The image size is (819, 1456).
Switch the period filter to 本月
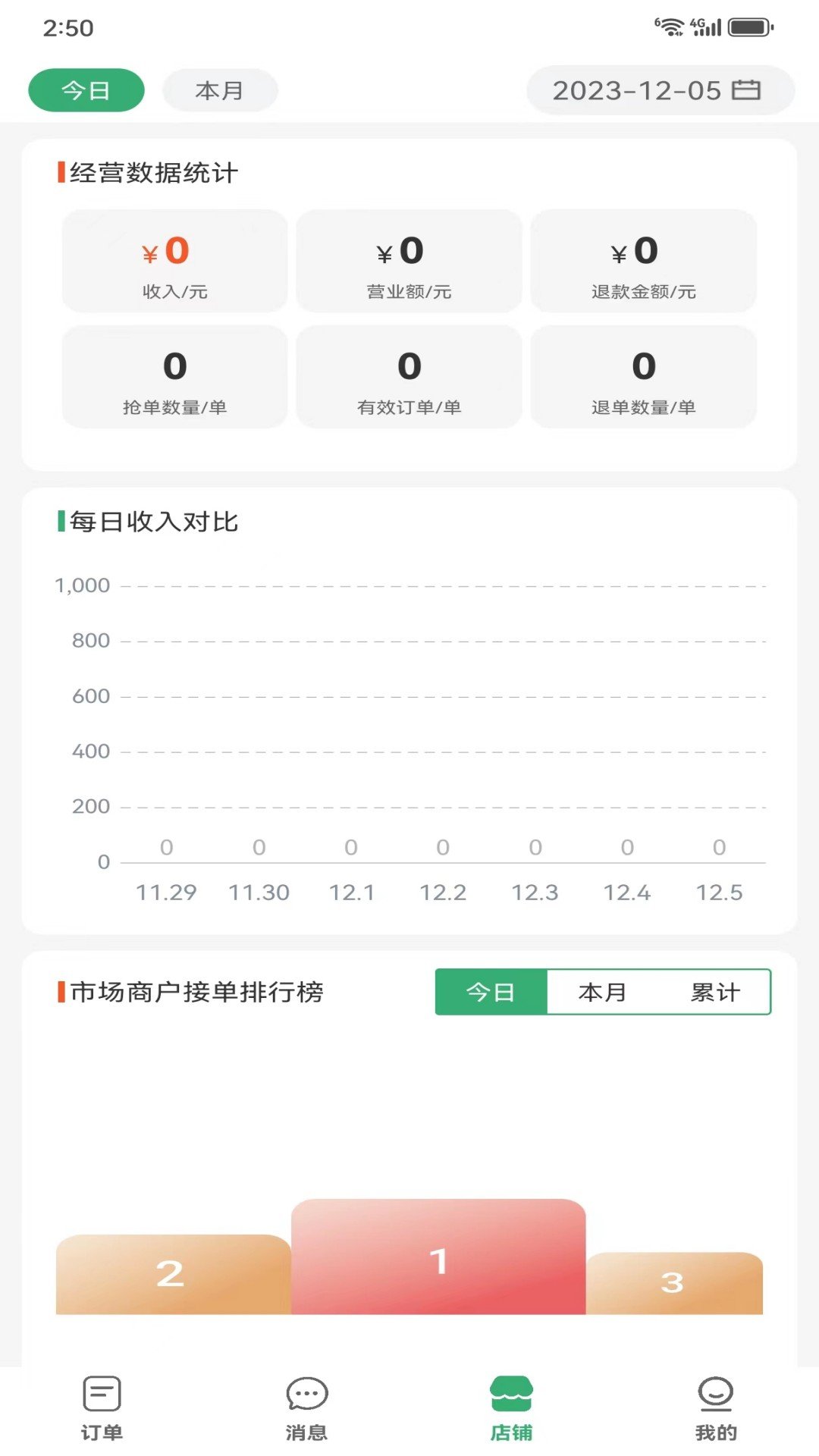pyautogui.click(x=219, y=90)
